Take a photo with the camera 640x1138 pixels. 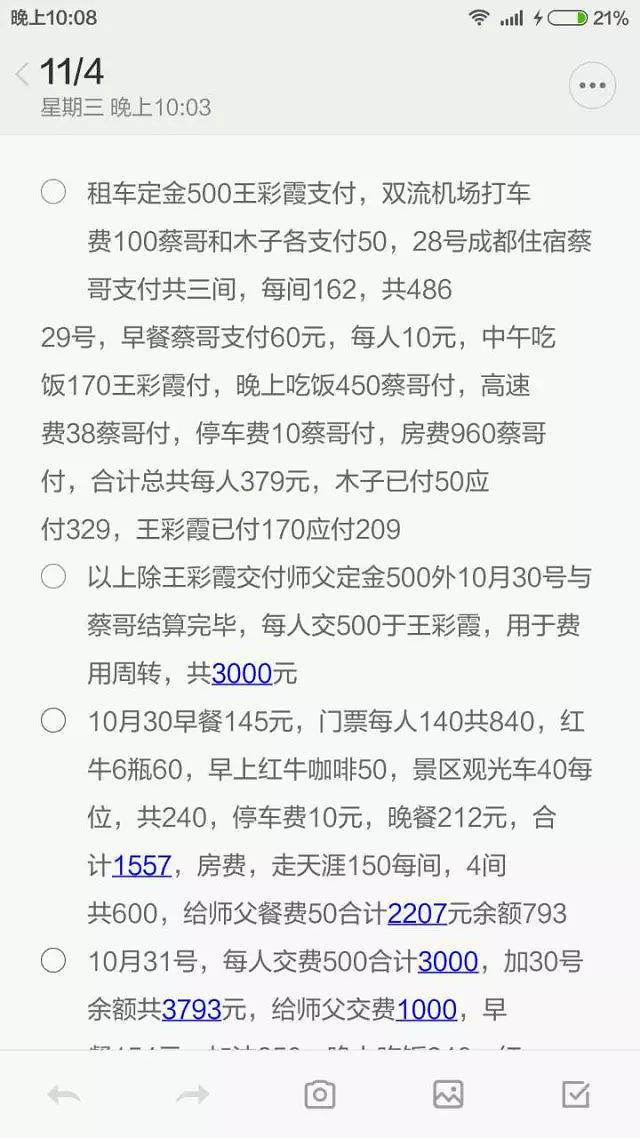320,1095
